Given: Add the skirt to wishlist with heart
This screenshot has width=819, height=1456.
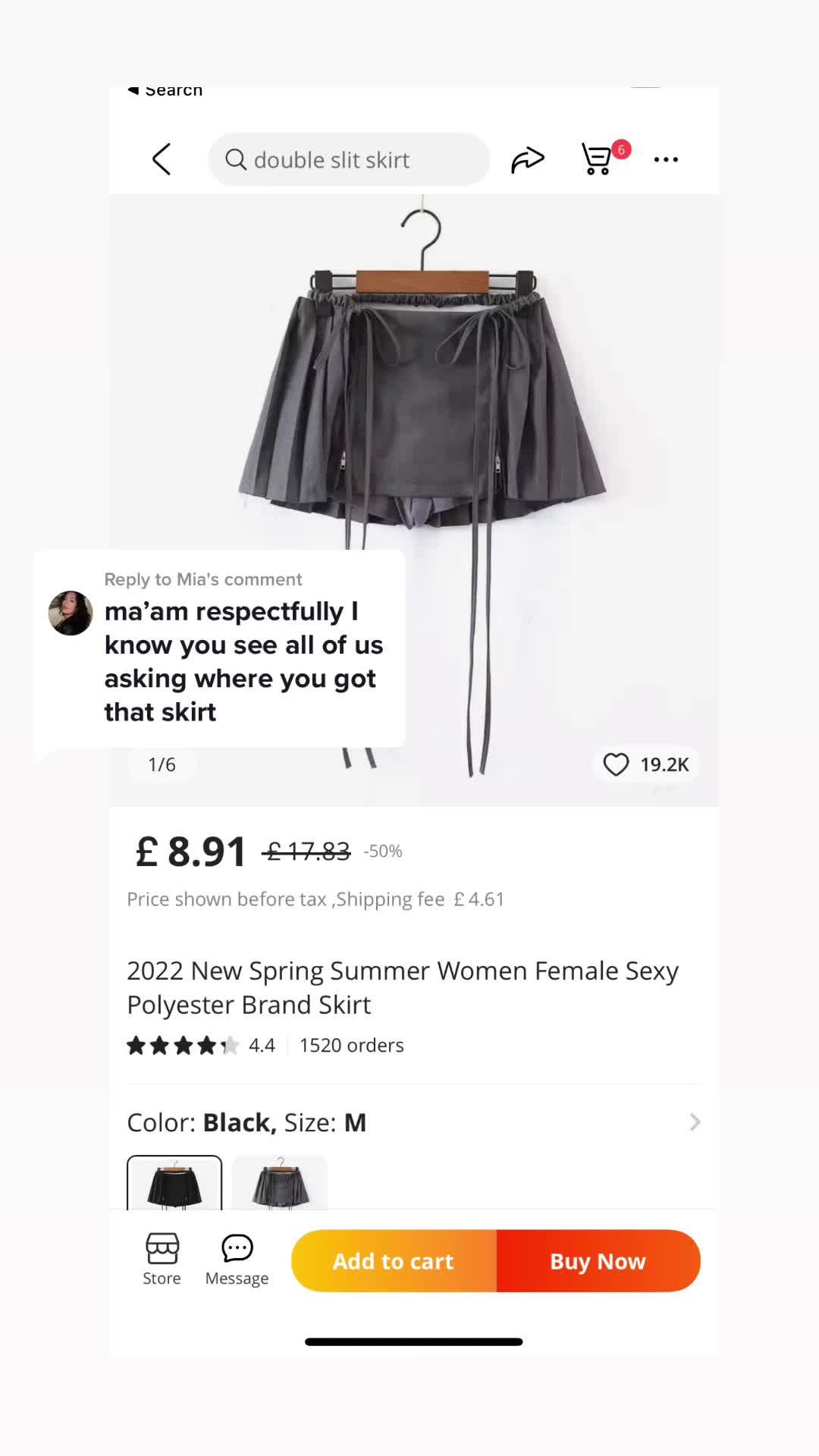Looking at the screenshot, I should pyautogui.click(x=616, y=764).
